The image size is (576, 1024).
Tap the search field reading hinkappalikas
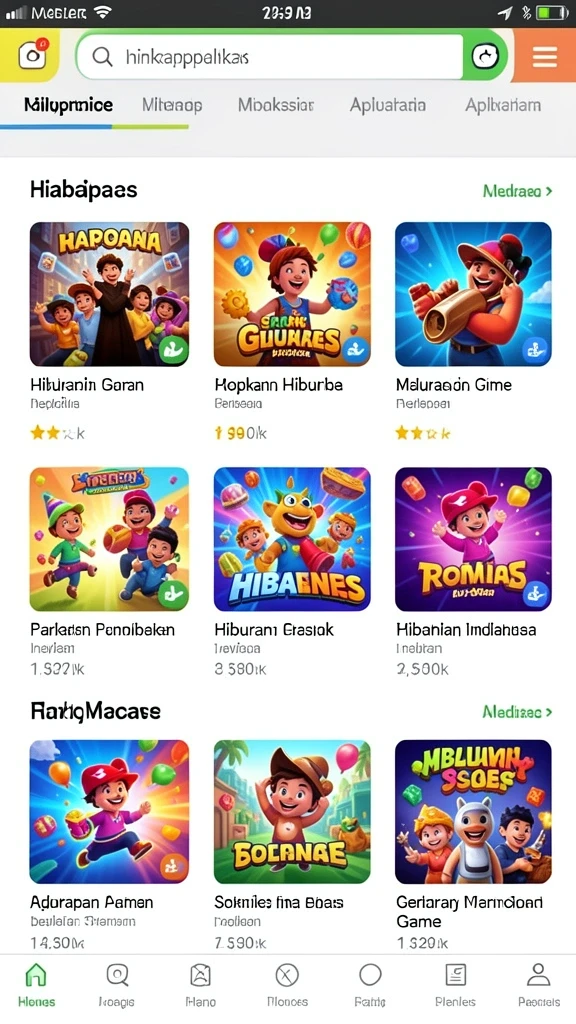point(269,57)
